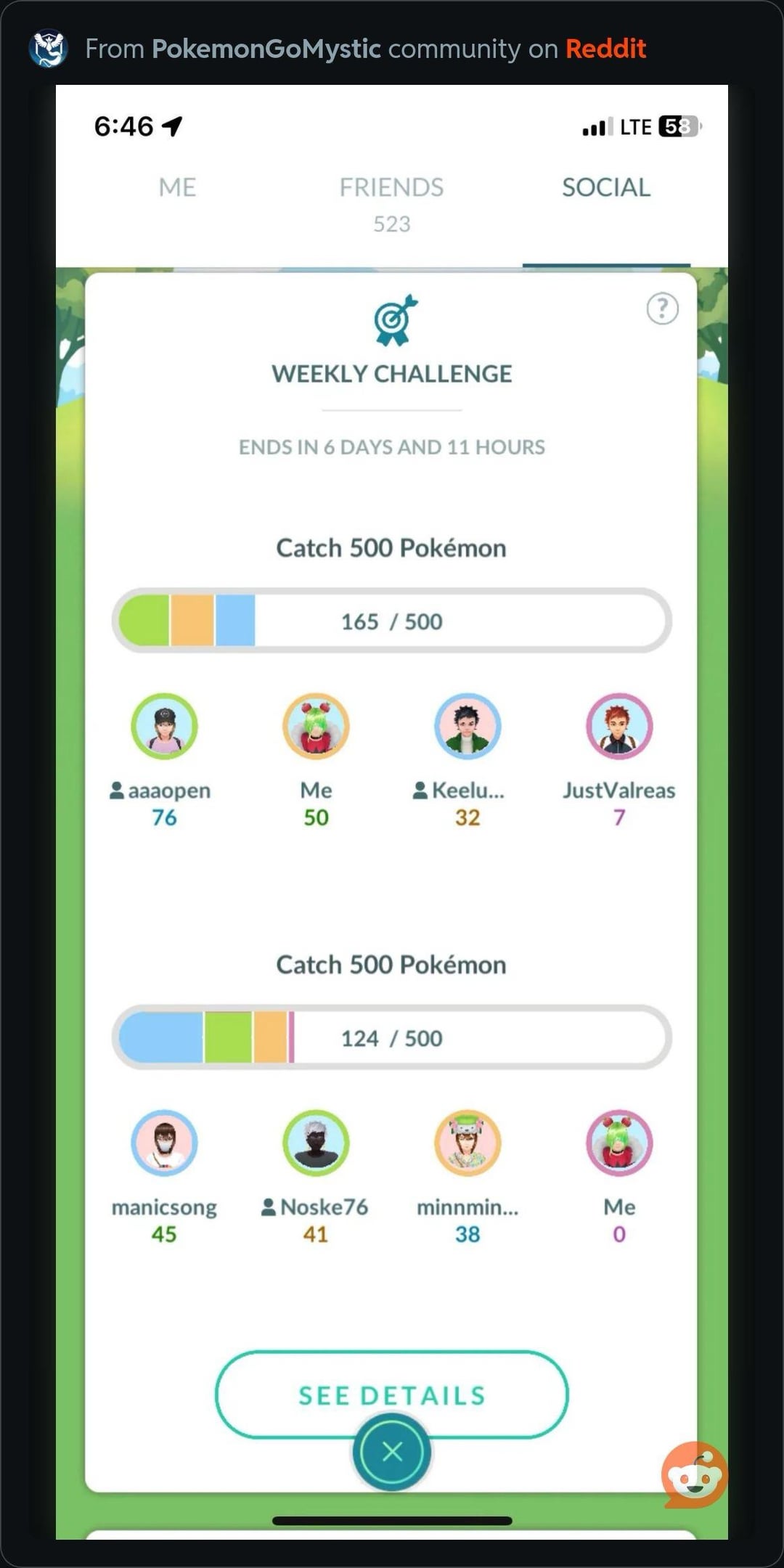Open manicsong's trainer avatar
The height and width of the screenshot is (1568, 784).
pyautogui.click(x=165, y=1143)
